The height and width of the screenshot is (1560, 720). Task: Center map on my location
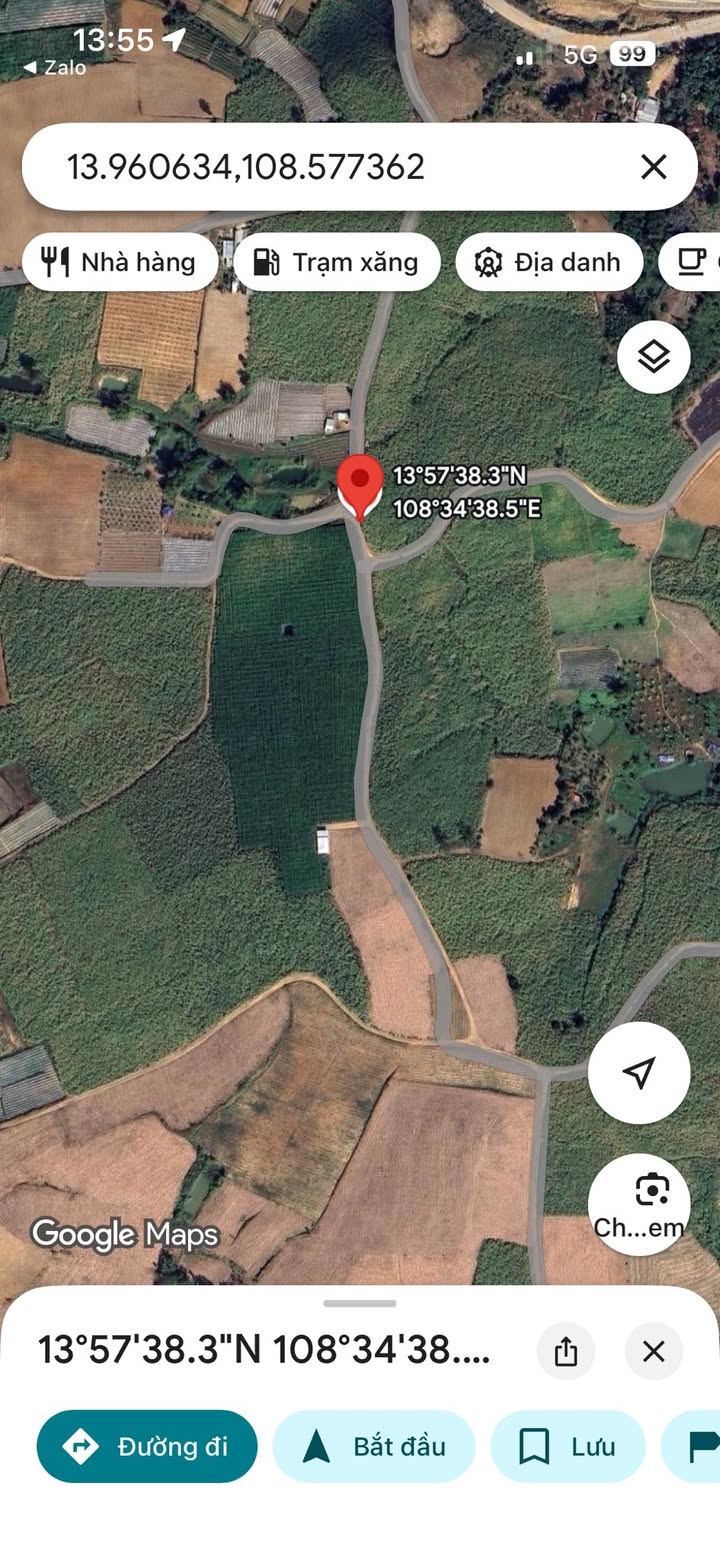pyautogui.click(x=639, y=1073)
